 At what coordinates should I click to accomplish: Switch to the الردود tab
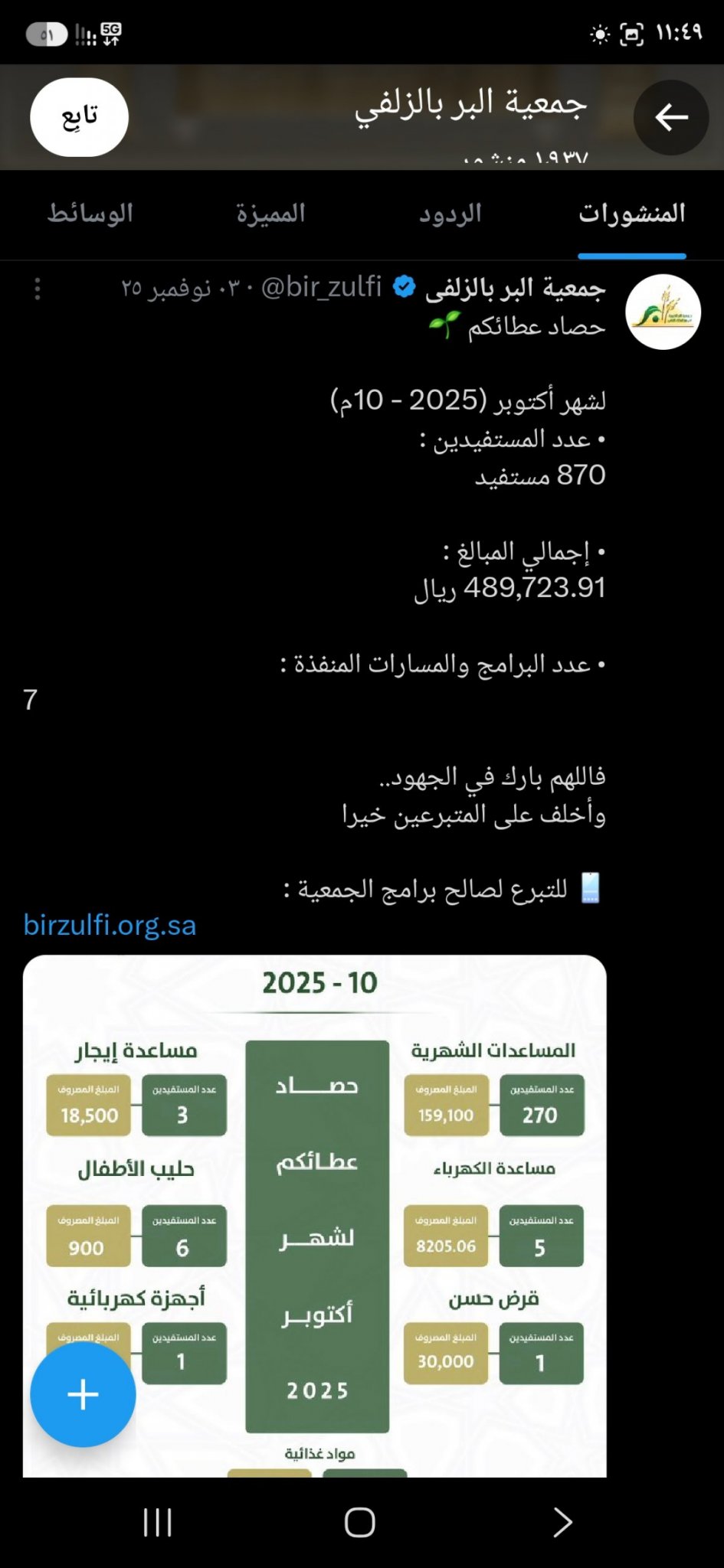coord(450,213)
